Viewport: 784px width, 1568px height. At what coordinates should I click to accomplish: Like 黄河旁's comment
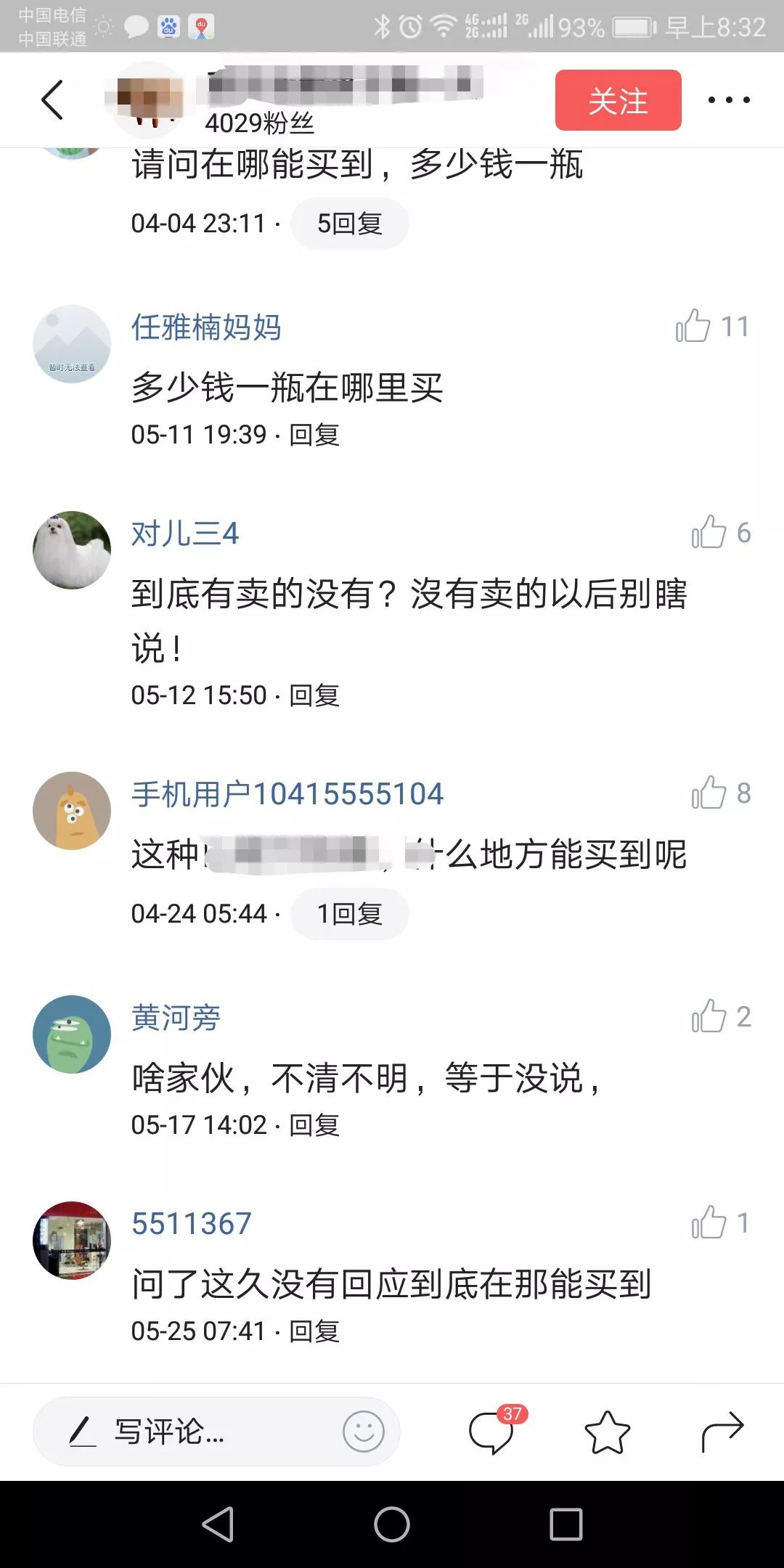[x=709, y=1016]
